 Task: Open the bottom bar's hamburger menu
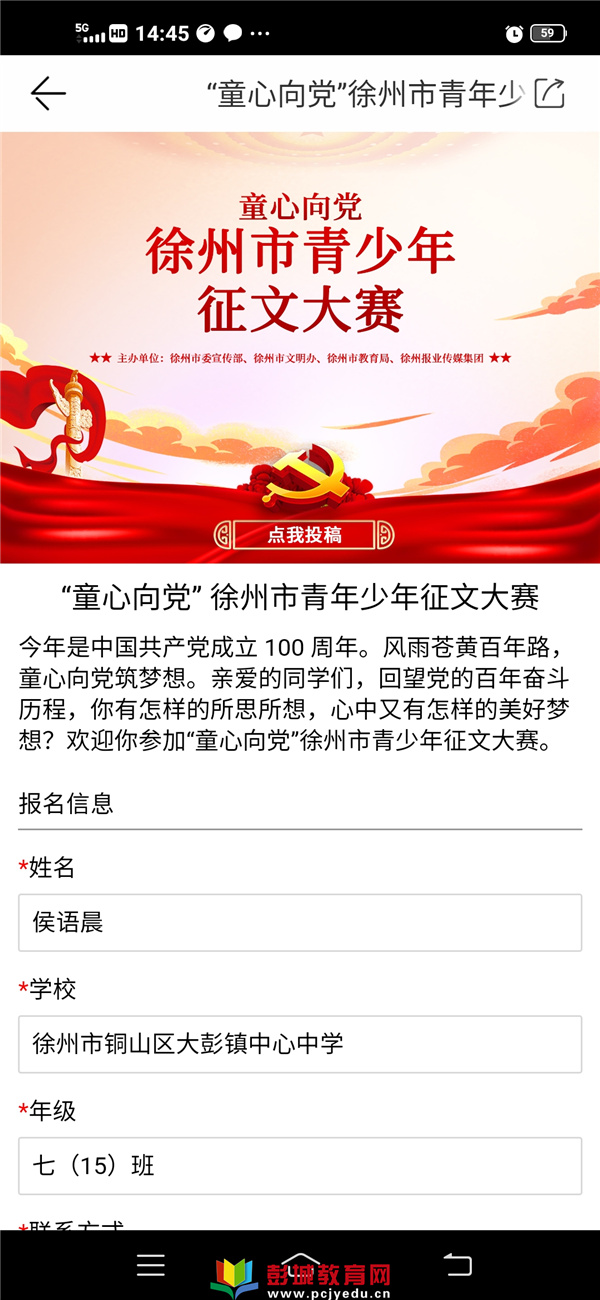[x=151, y=1265]
